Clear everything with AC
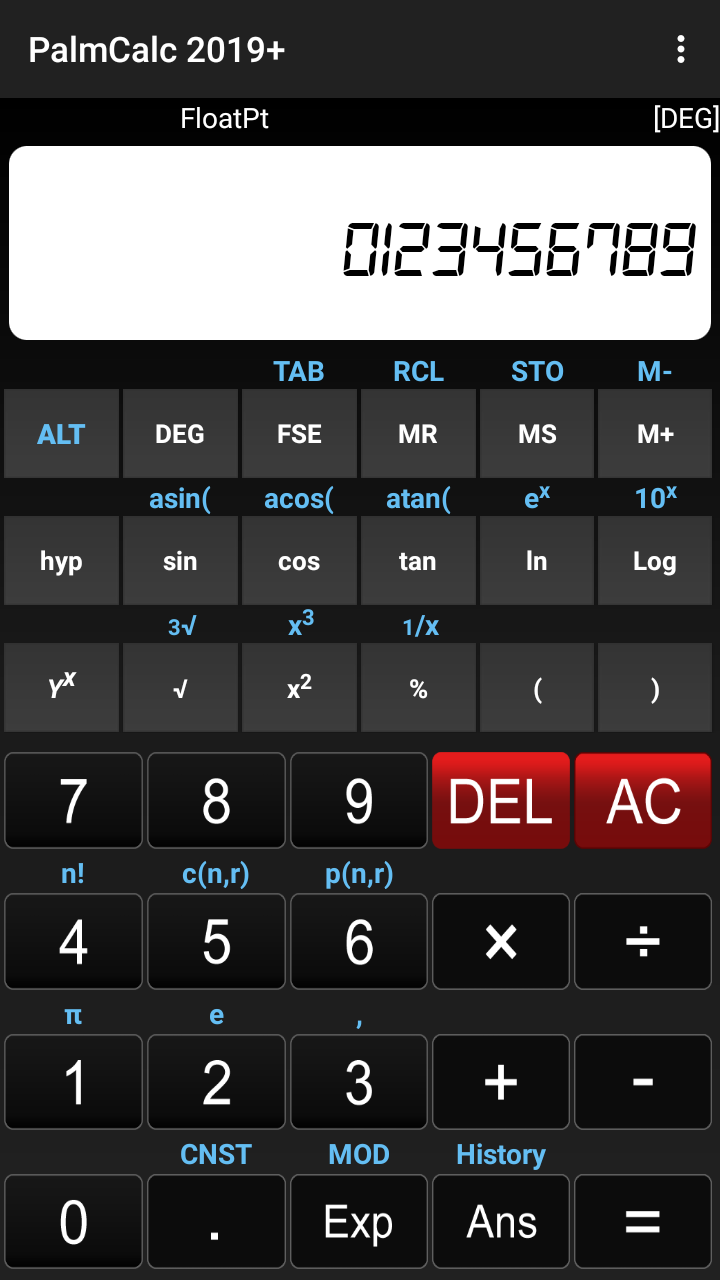This screenshot has width=720, height=1280. point(643,801)
